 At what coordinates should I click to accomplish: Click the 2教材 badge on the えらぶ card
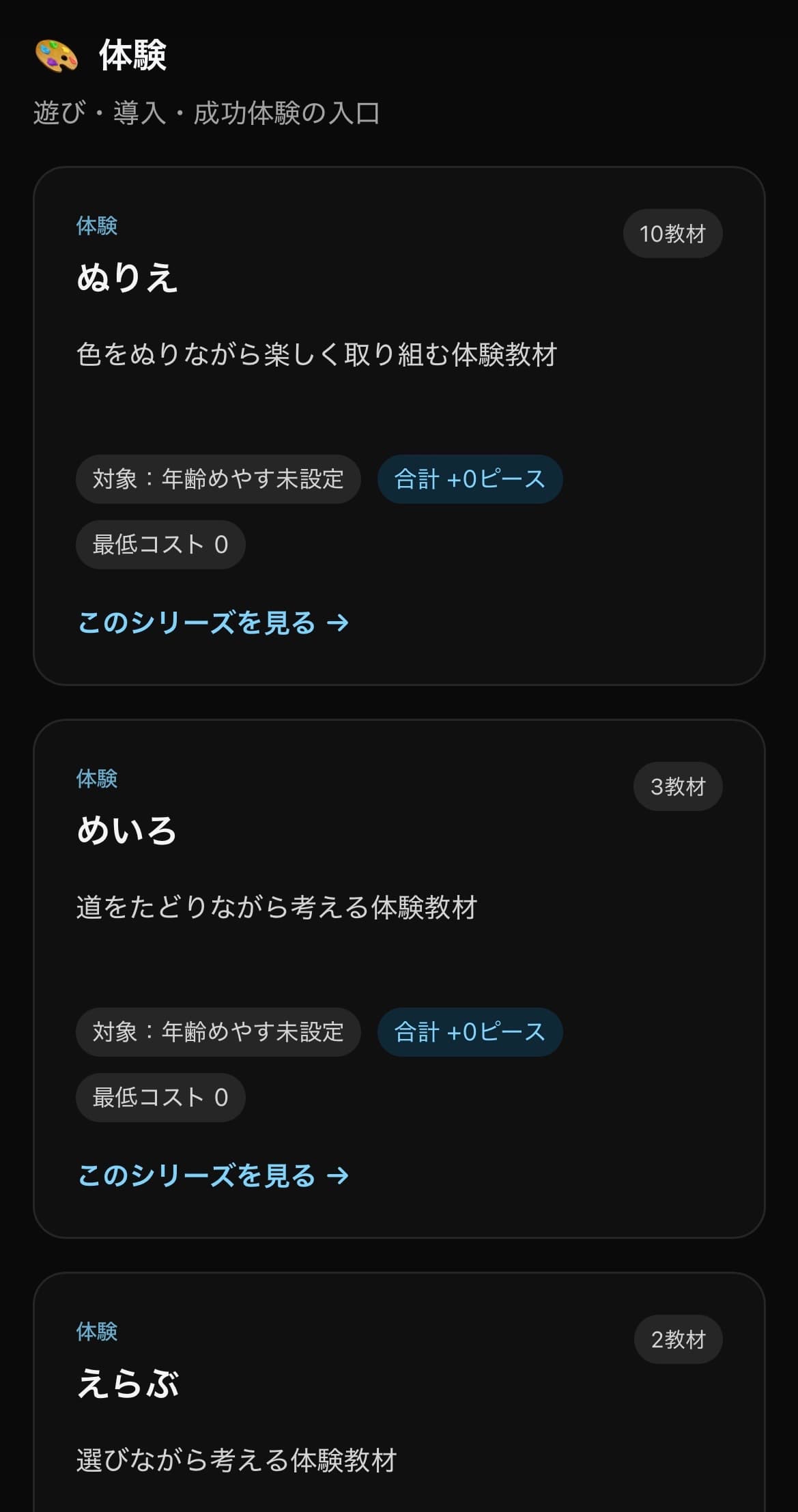tap(678, 1339)
